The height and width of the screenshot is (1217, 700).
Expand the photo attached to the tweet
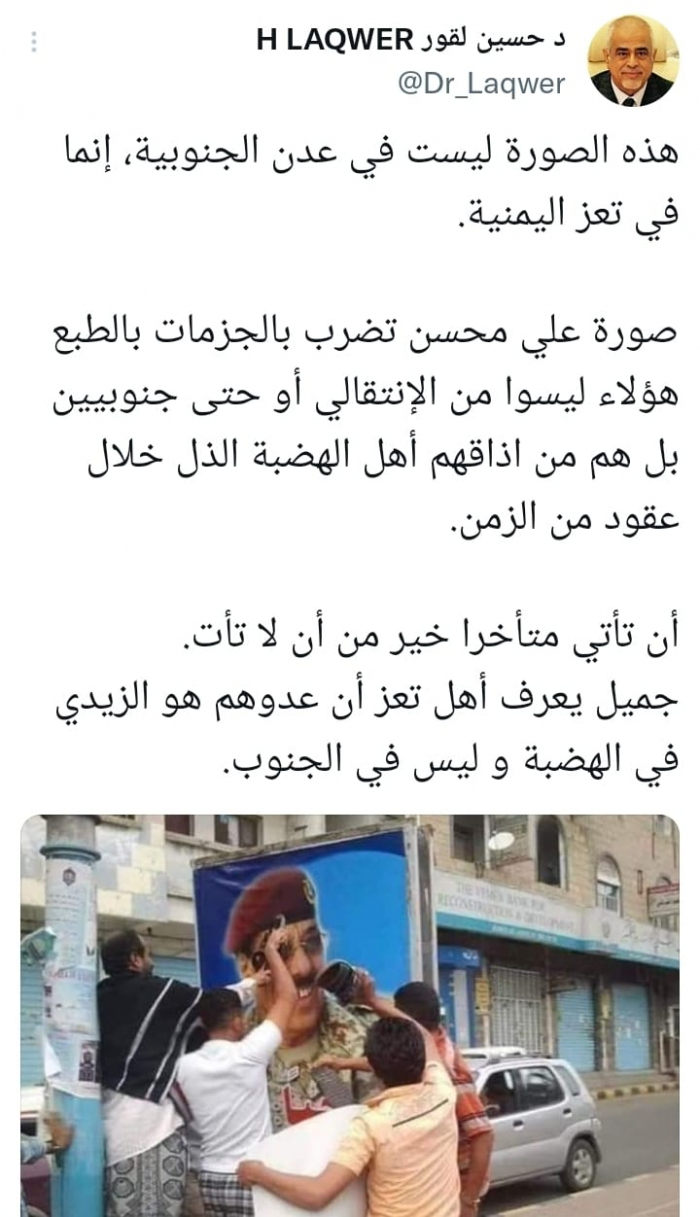pos(350,1015)
